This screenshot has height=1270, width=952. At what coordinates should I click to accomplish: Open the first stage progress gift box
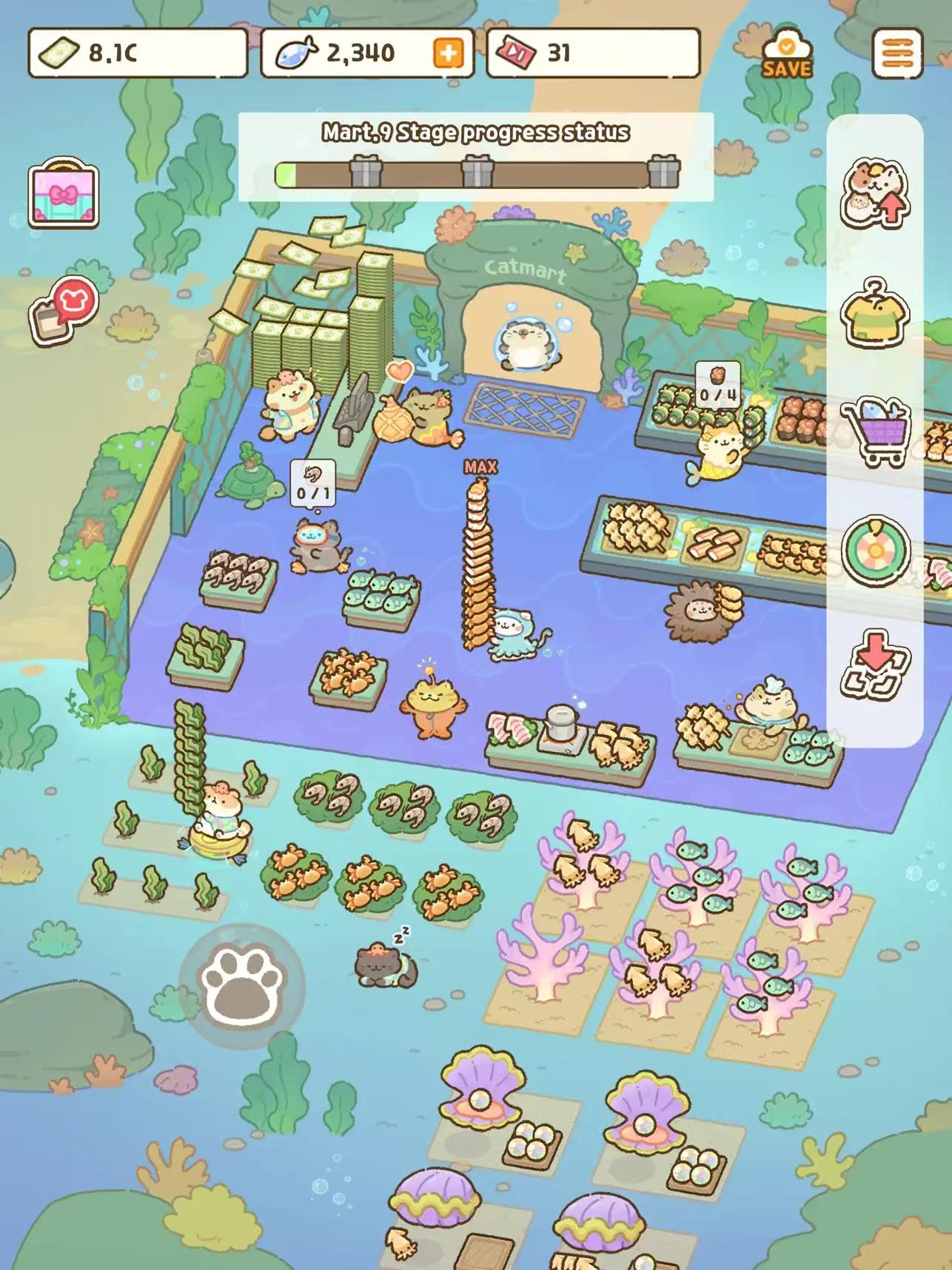(x=366, y=173)
